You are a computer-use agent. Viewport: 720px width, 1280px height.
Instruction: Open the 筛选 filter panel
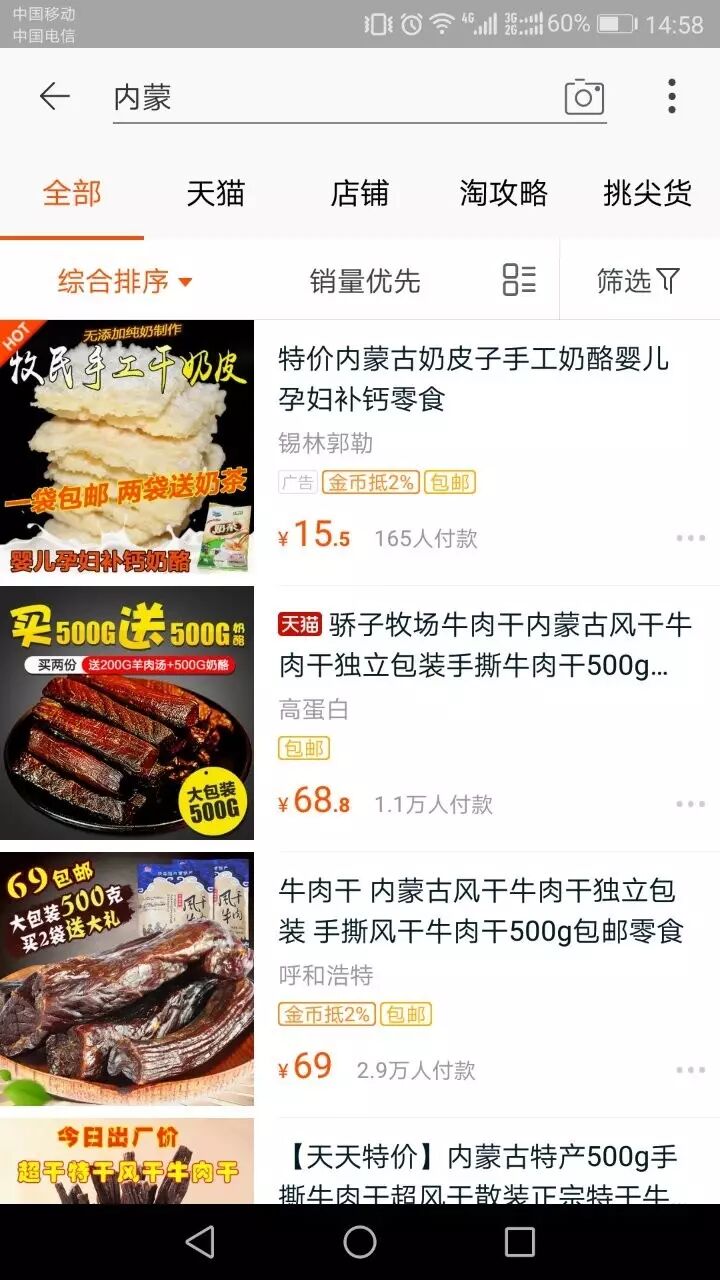638,281
